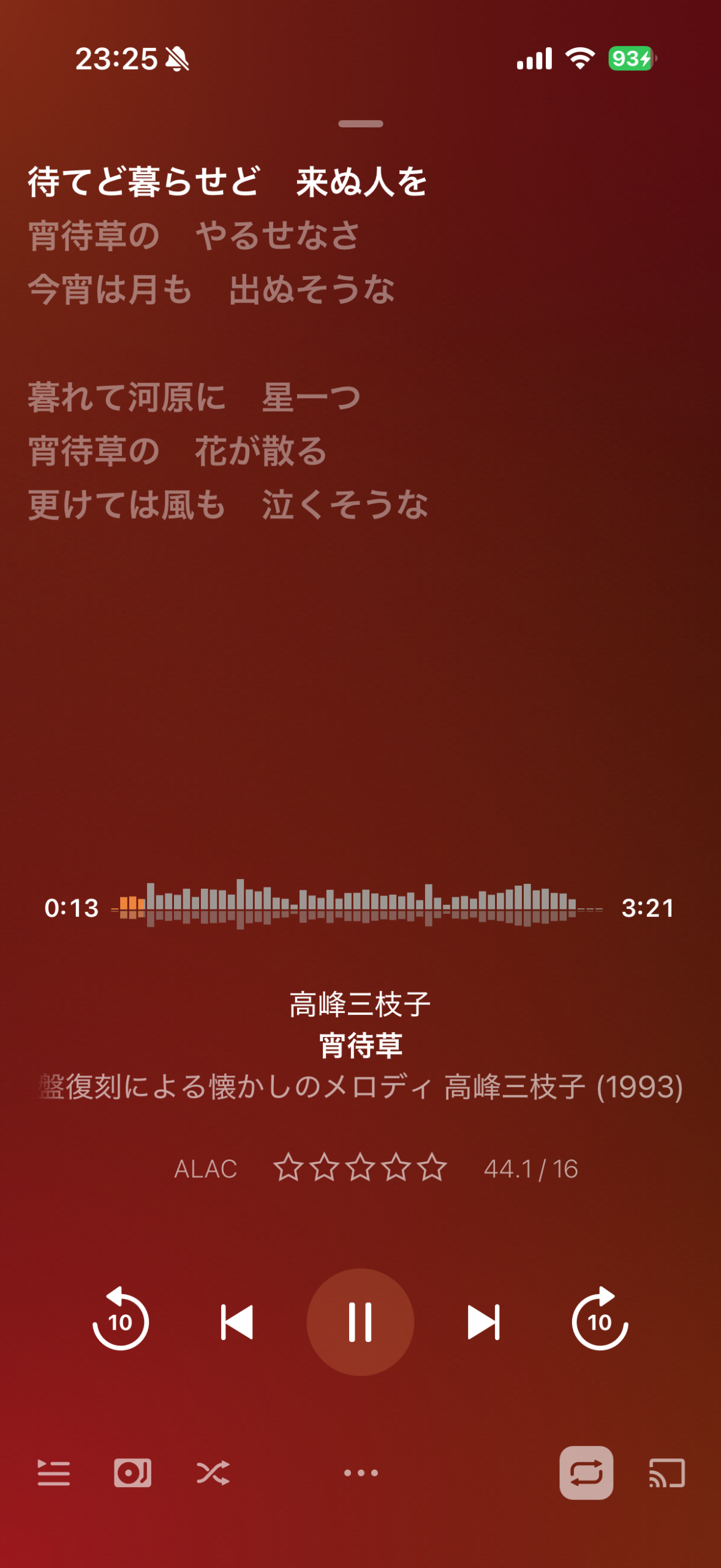Pause the current song
This screenshot has width=721, height=1568.
tap(360, 1322)
